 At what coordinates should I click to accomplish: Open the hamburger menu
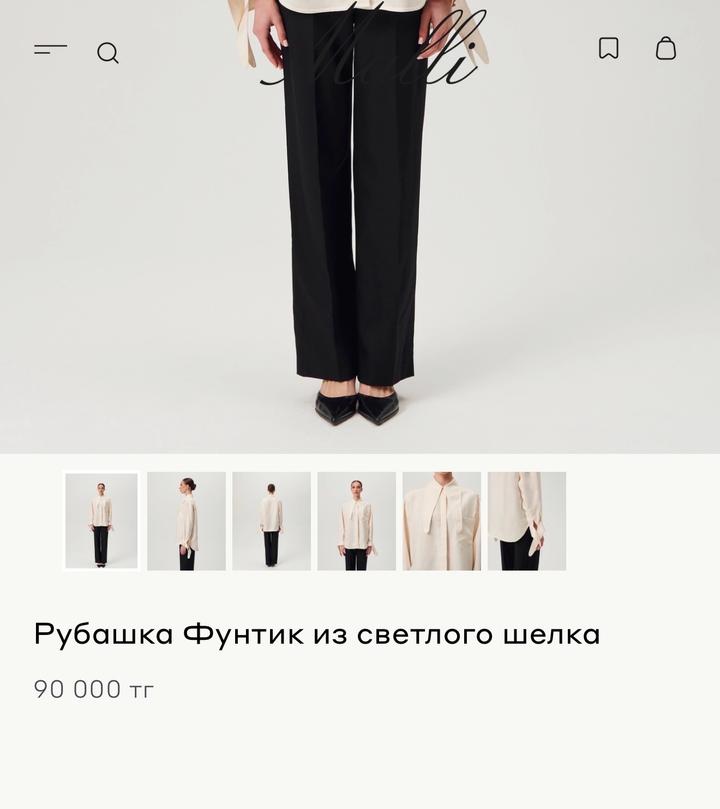click(x=50, y=49)
